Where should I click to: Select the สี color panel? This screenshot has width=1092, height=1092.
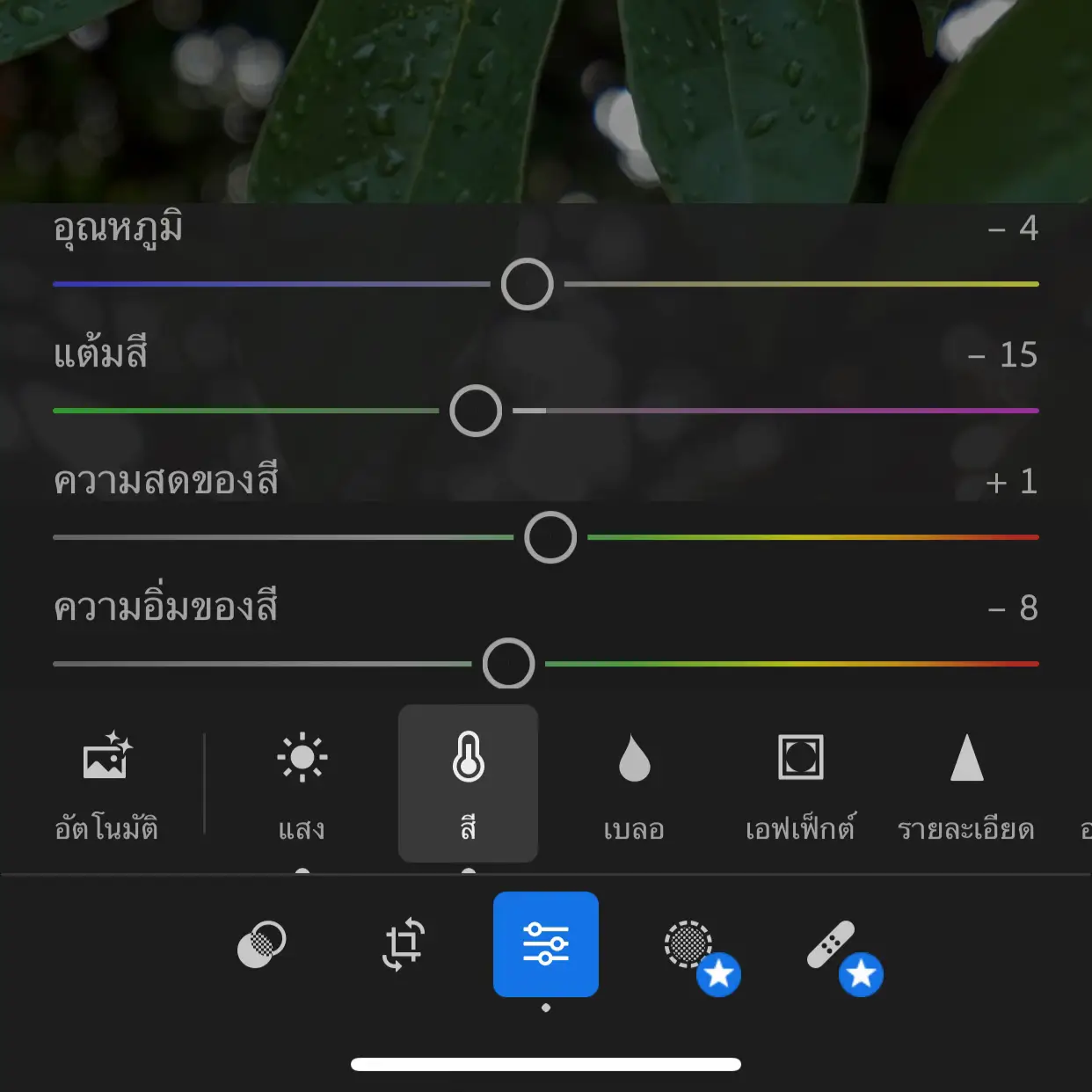468,783
